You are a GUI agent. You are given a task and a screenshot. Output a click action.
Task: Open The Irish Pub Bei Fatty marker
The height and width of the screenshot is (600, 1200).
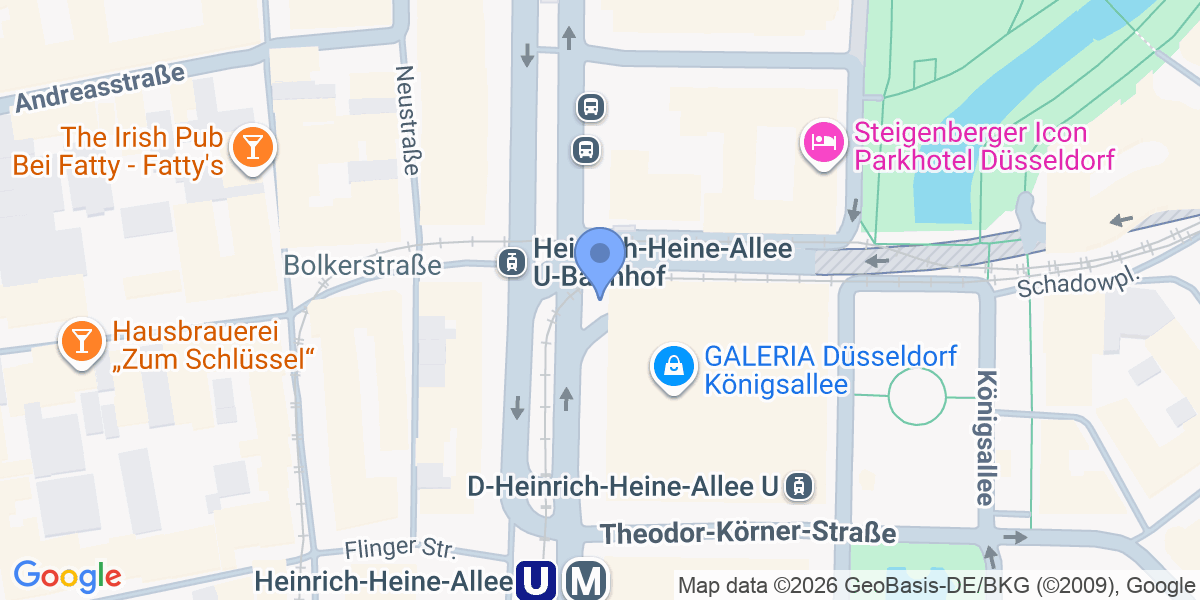[x=249, y=147]
